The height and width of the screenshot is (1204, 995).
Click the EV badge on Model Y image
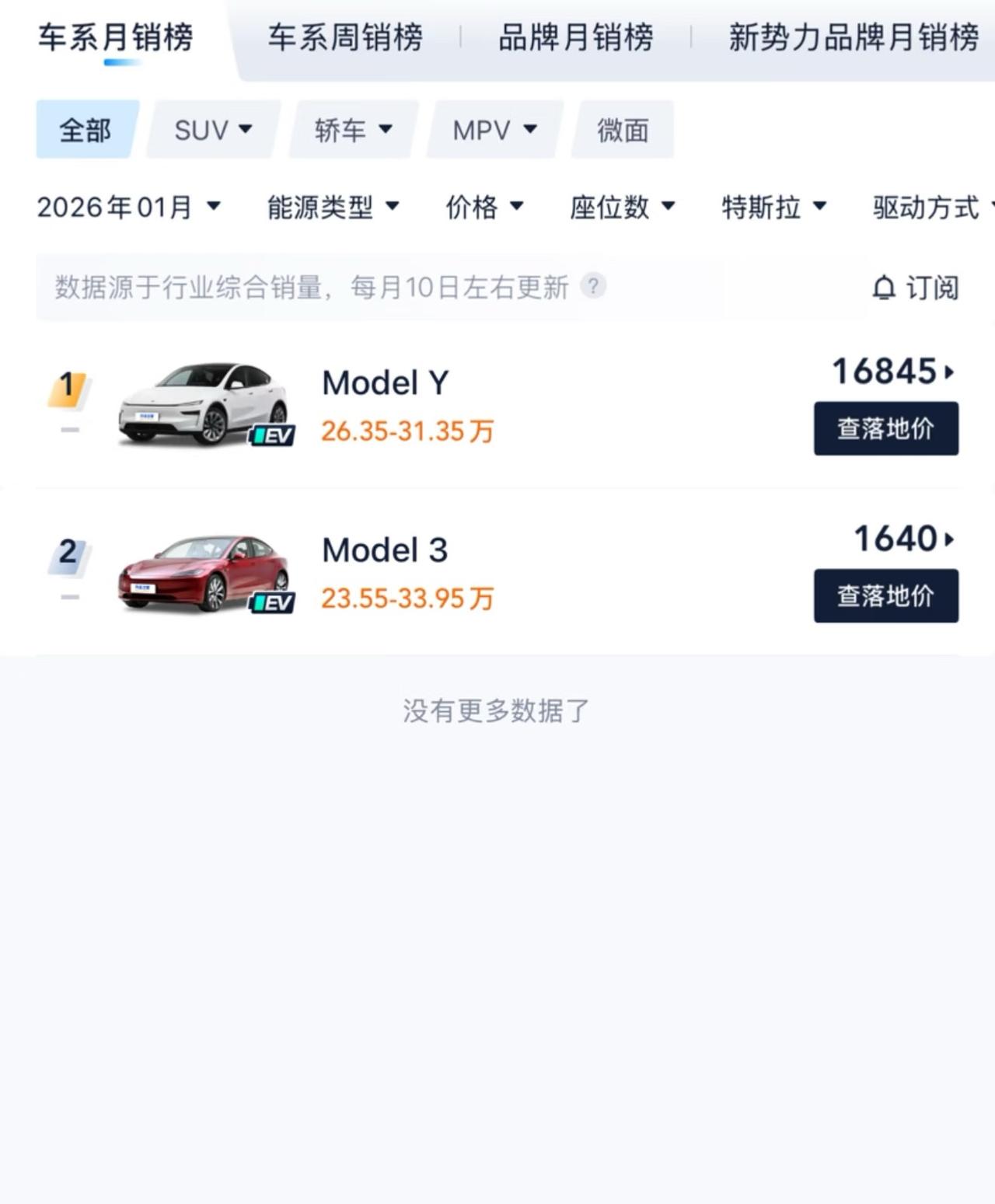[272, 436]
